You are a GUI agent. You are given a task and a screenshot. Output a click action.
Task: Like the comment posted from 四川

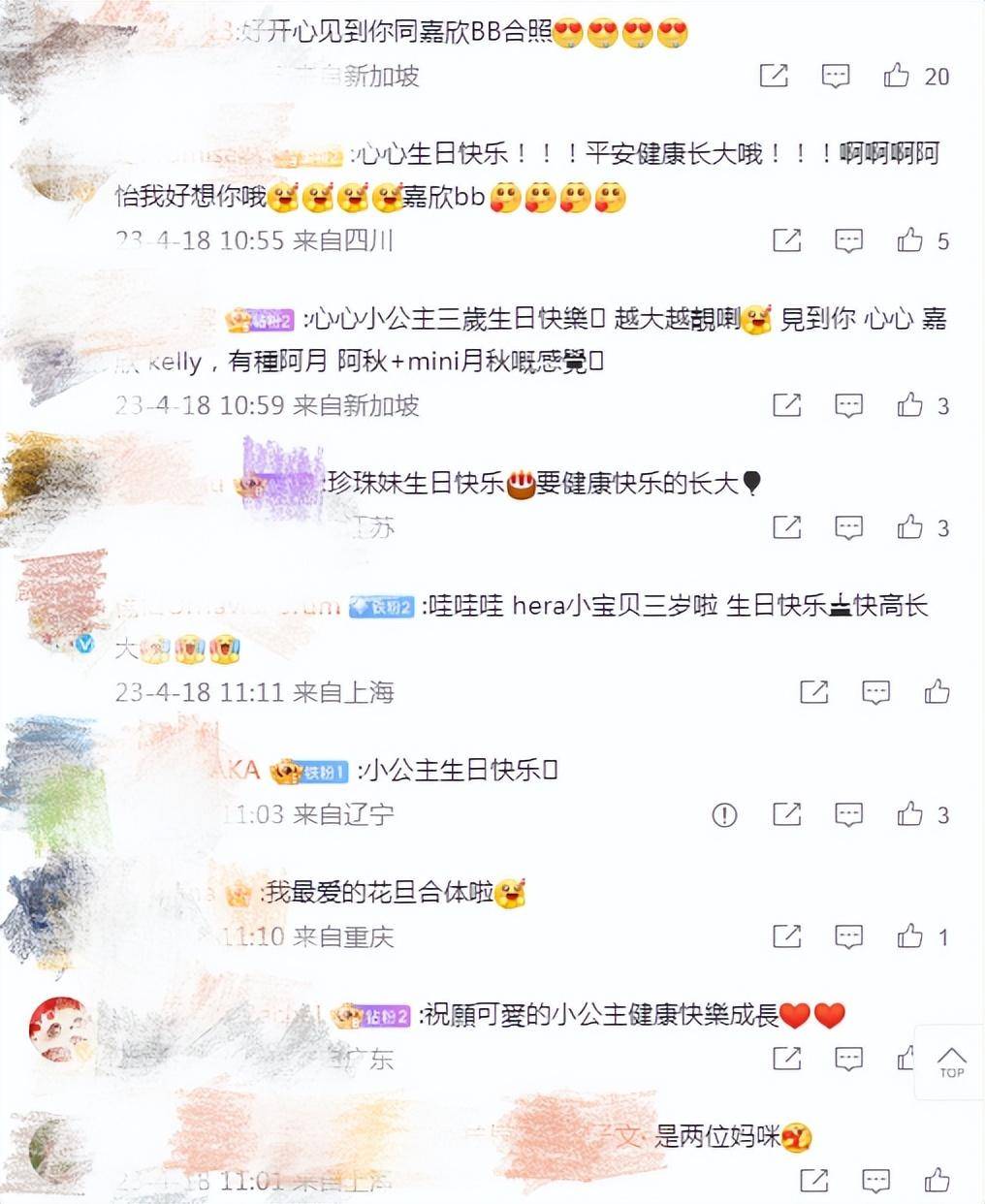pyautogui.click(x=909, y=240)
